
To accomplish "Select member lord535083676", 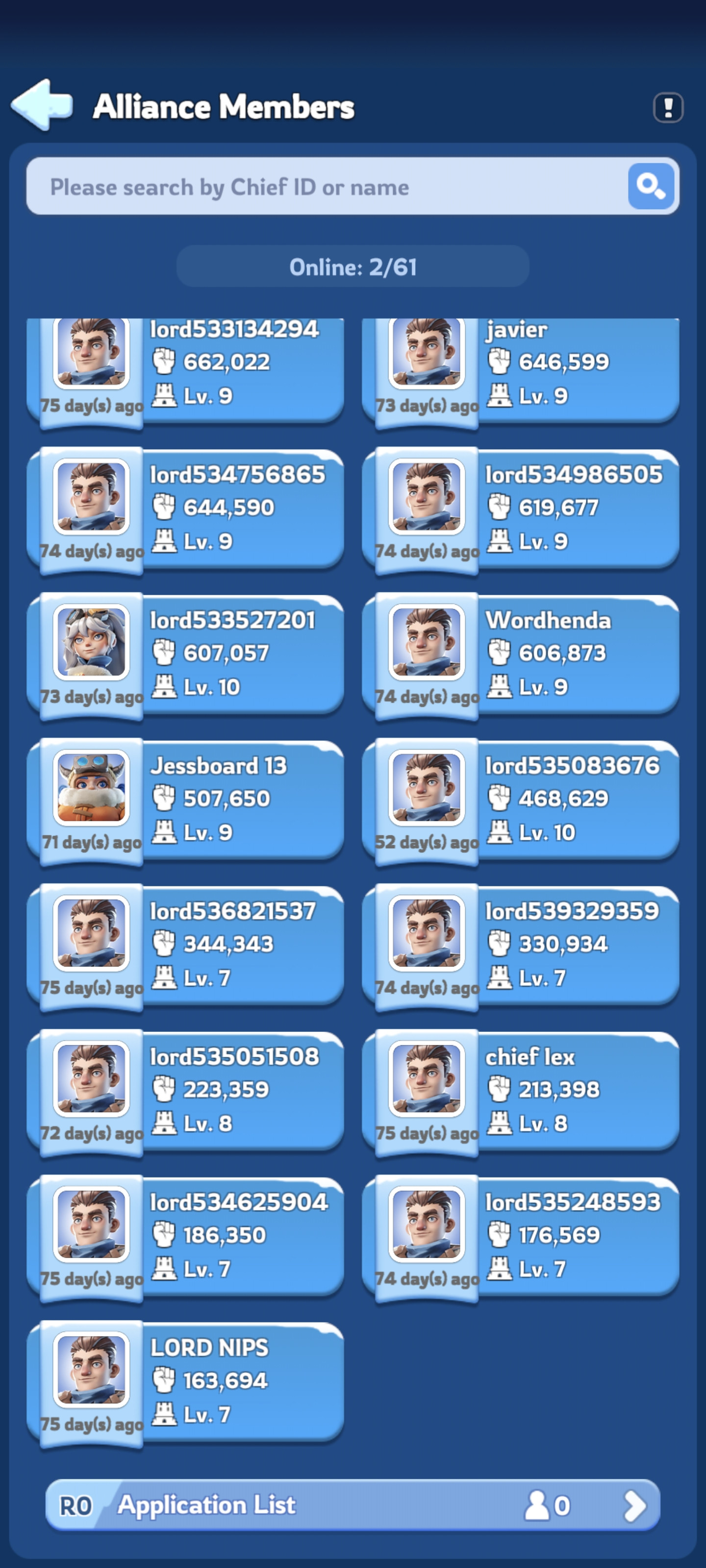I will pyautogui.click(x=520, y=802).
